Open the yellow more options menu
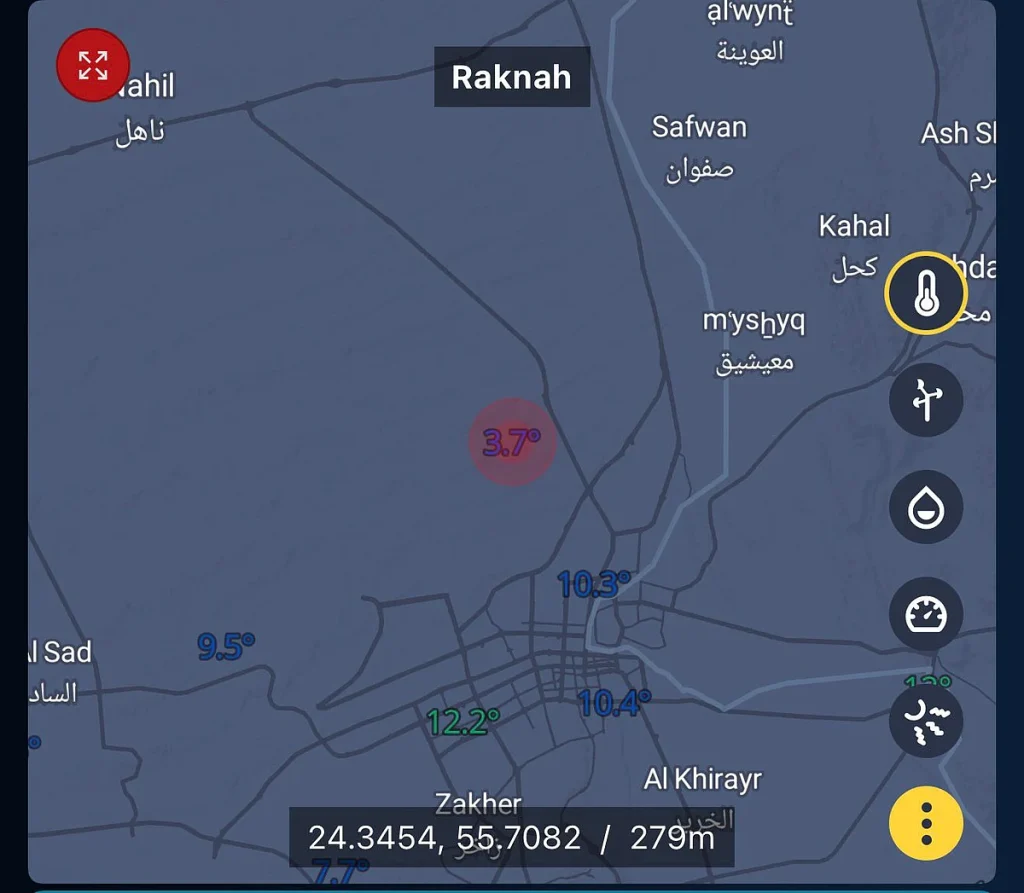The height and width of the screenshot is (893, 1024). [926, 824]
